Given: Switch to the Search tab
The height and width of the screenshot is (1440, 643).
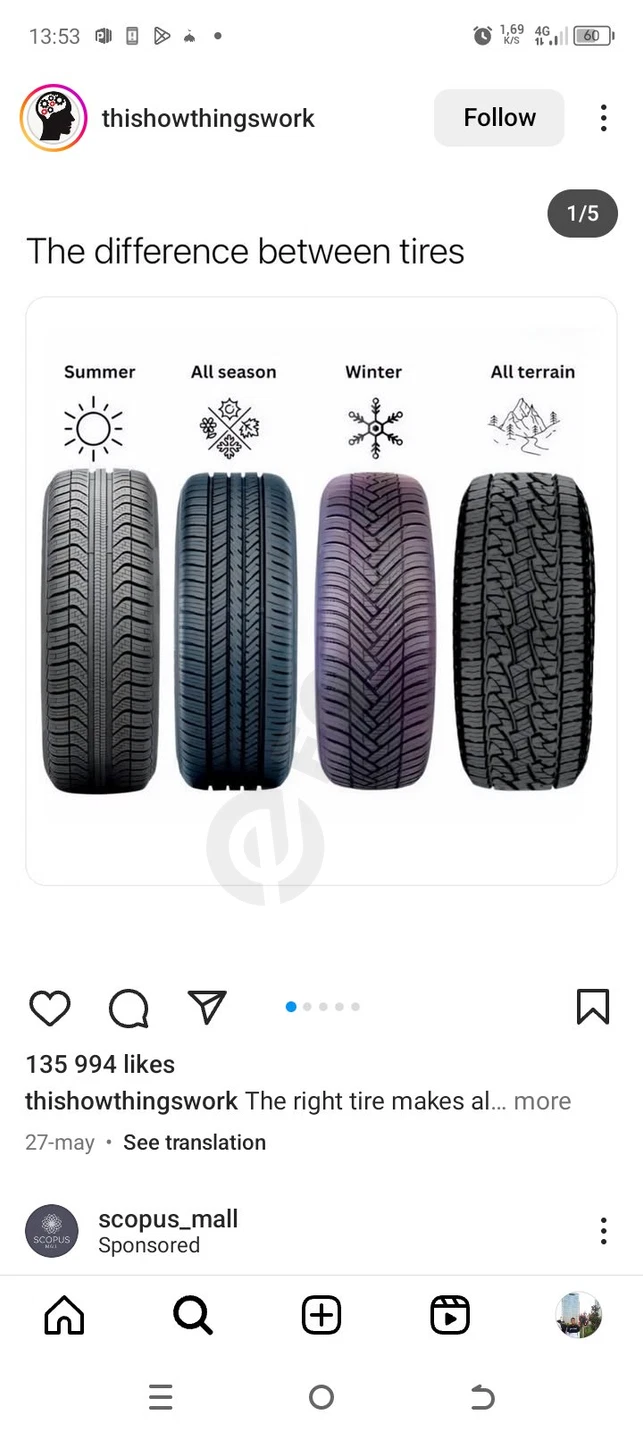Looking at the screenshot, I should (192, 1315).
